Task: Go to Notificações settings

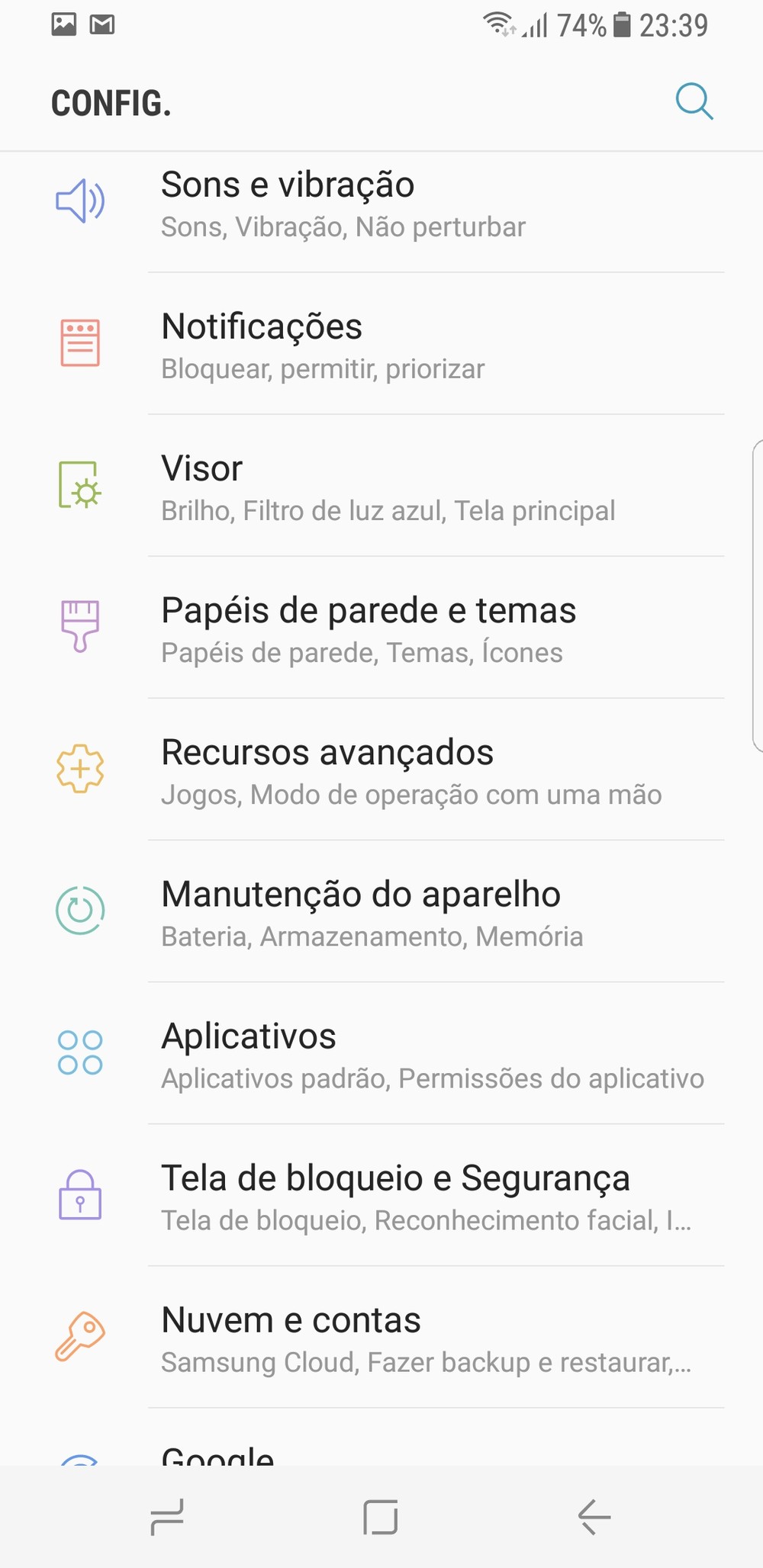Action: click(x=381, y=345)
